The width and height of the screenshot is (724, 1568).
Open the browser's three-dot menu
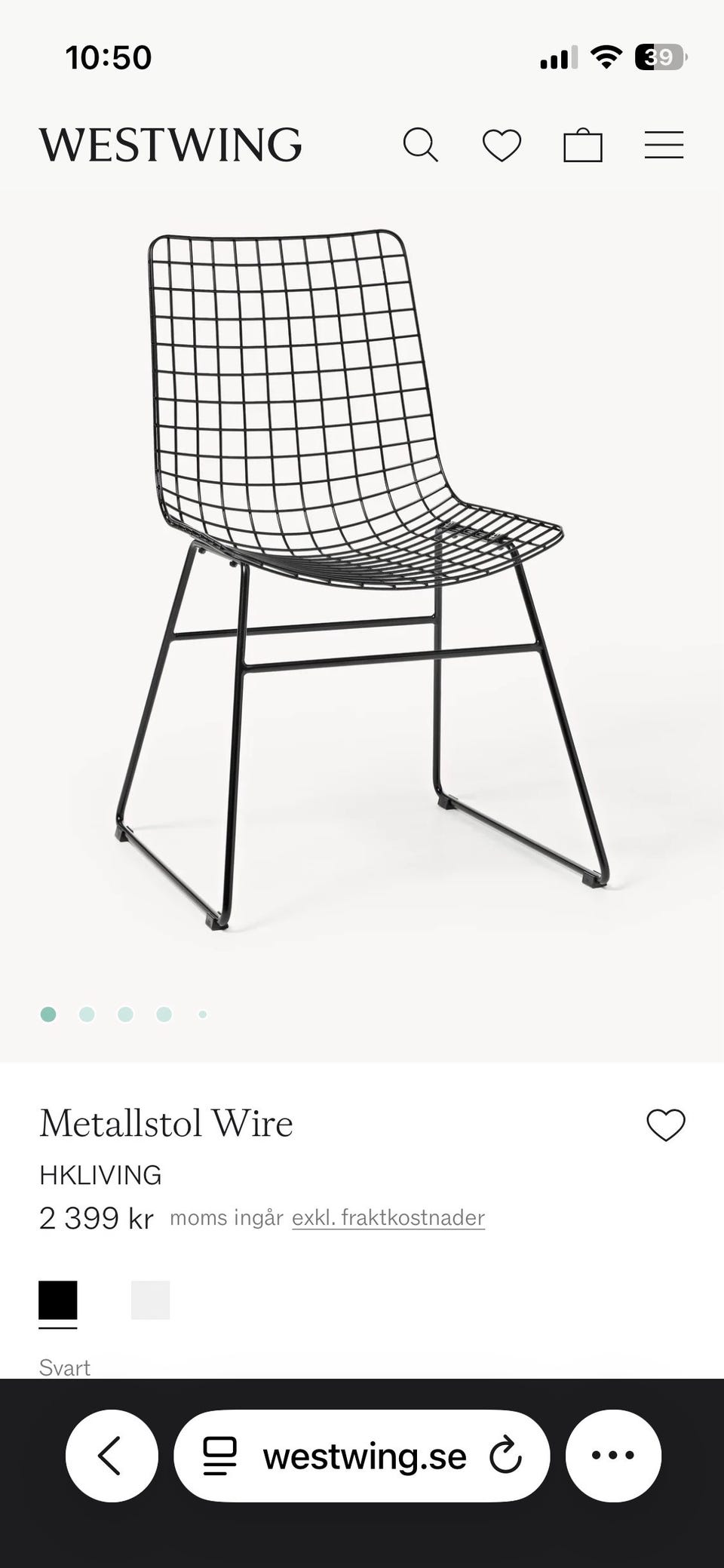tap(613, 1456)
